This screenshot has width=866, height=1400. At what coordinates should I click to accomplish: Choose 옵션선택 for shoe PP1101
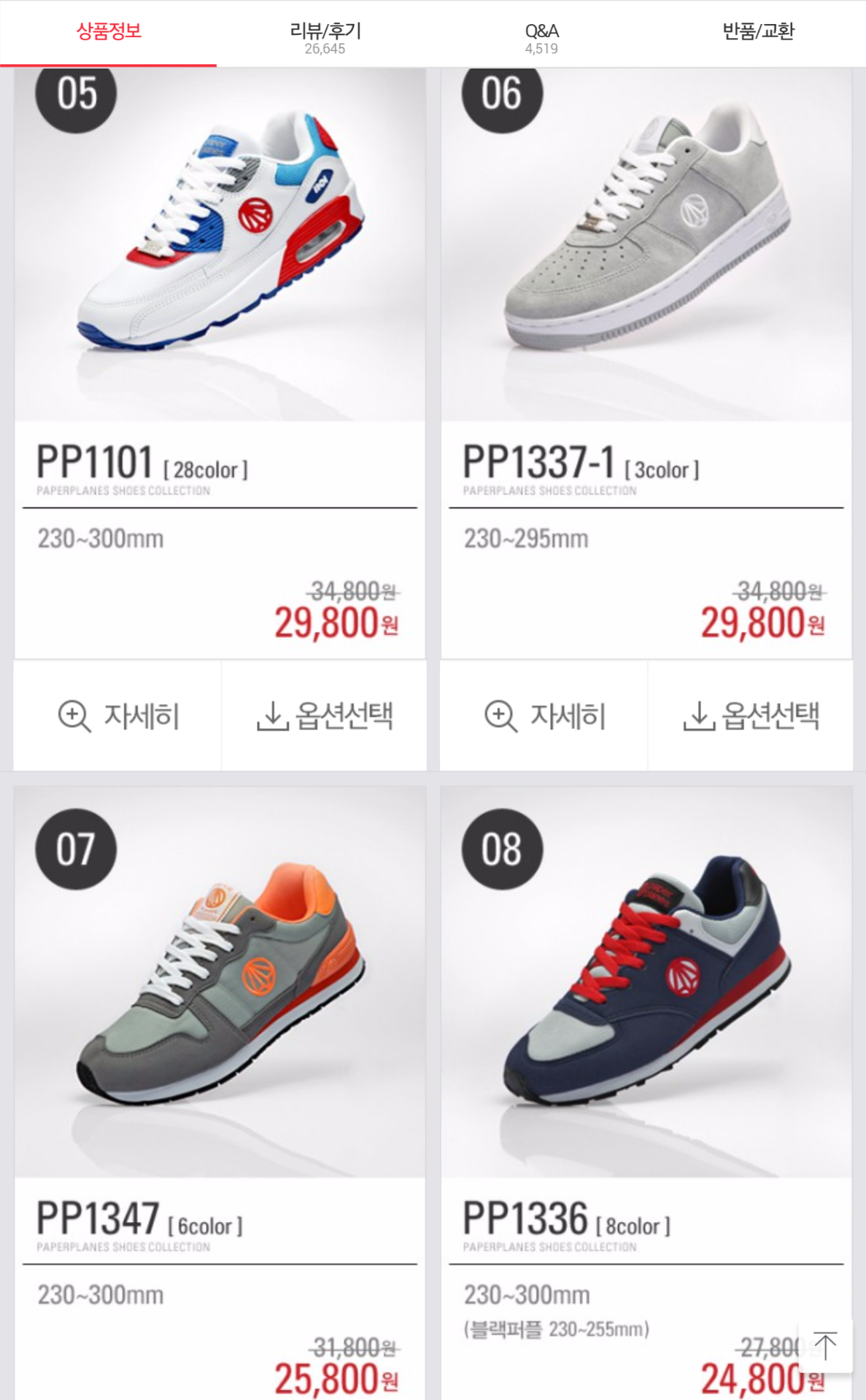[x=325, y=716]
